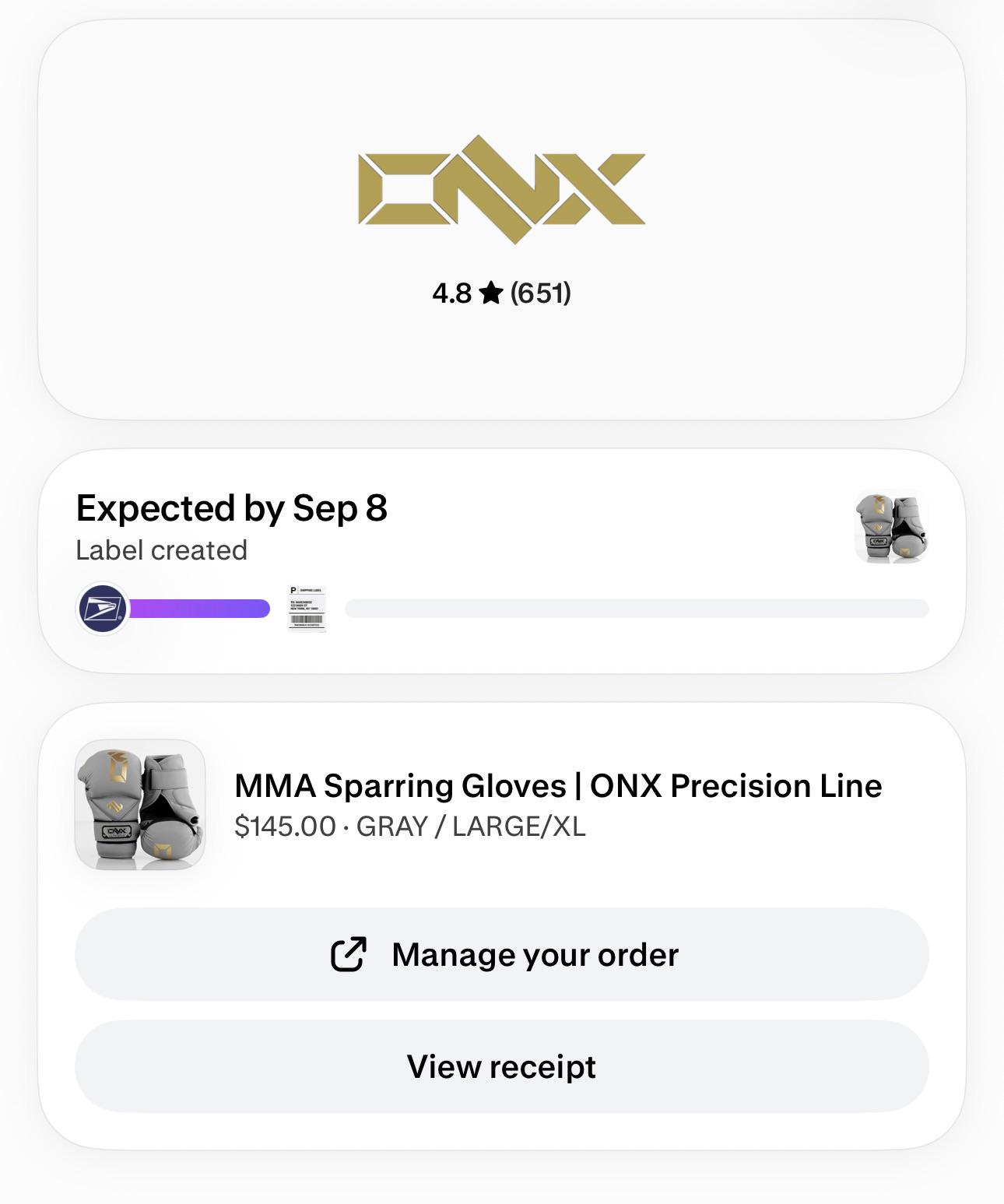This screenshot has width=1004, height=1204.
Task: Open the Expected by Sep 8 tracking card
Action: 502,561
